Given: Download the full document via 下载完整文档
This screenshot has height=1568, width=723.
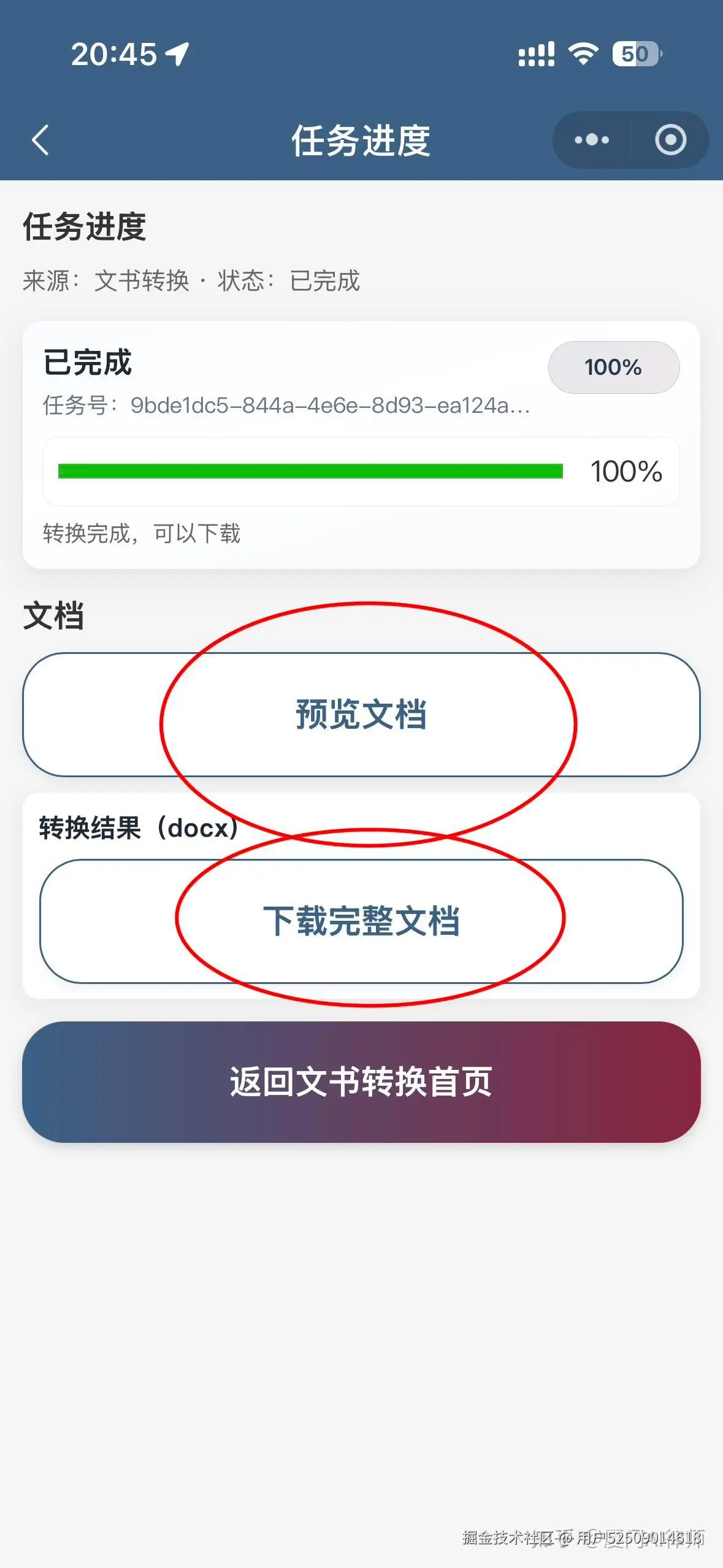Looking at the screenshot, I should coord(361,921).
